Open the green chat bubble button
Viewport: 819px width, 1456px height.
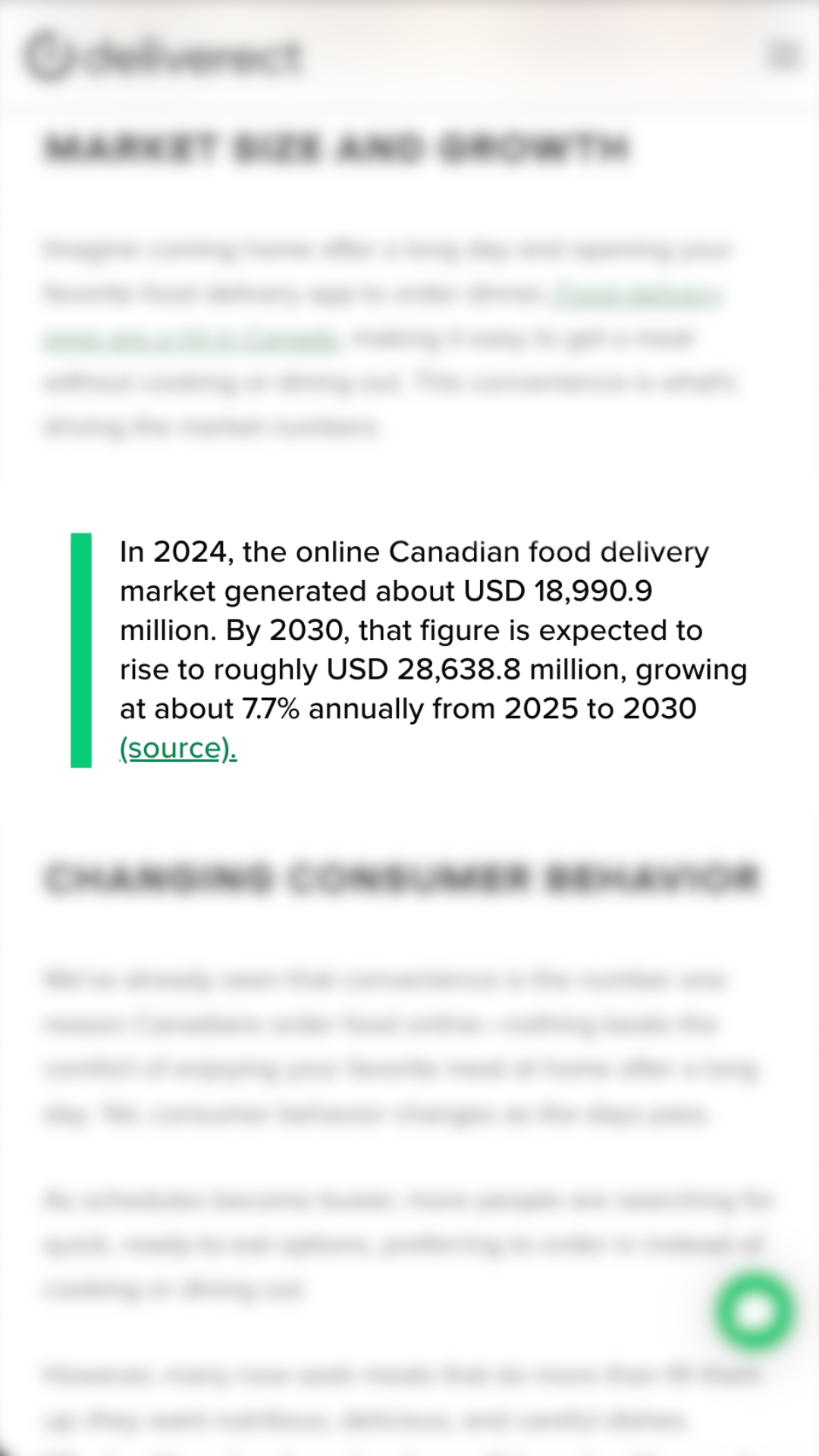[x=754, y=1312]
